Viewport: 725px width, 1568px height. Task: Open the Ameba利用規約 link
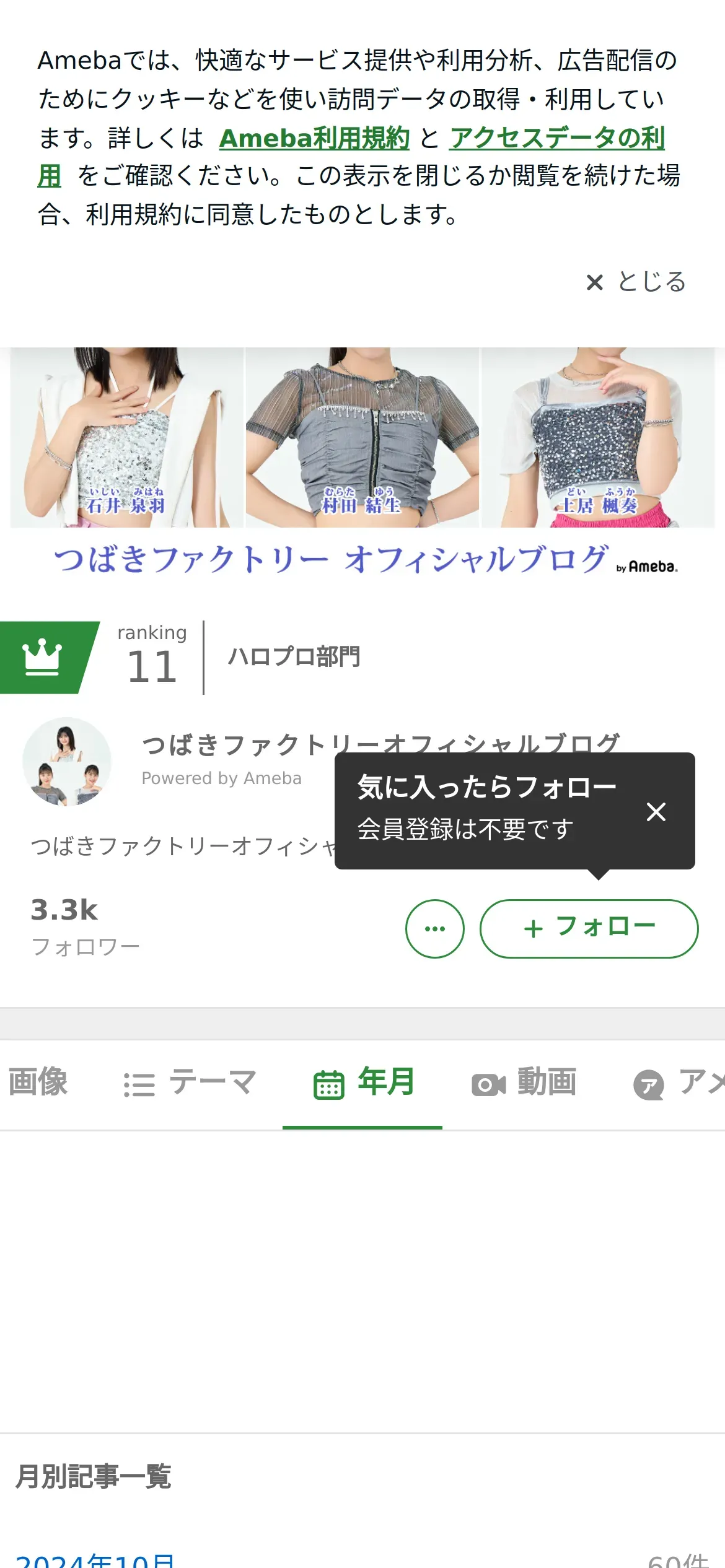coord(314,137)
